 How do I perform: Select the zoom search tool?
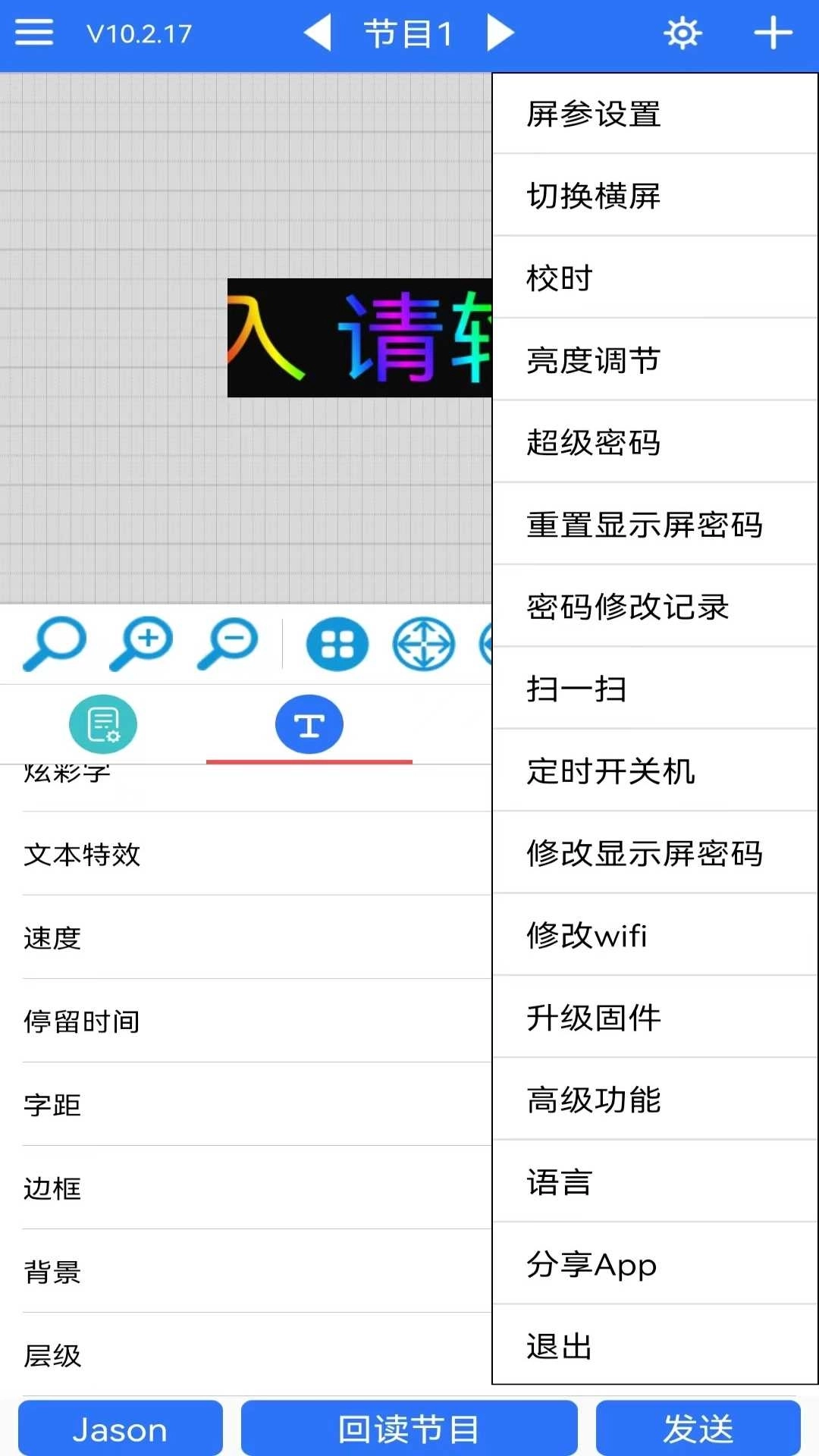pyautogui.click(x=55, y=644)
